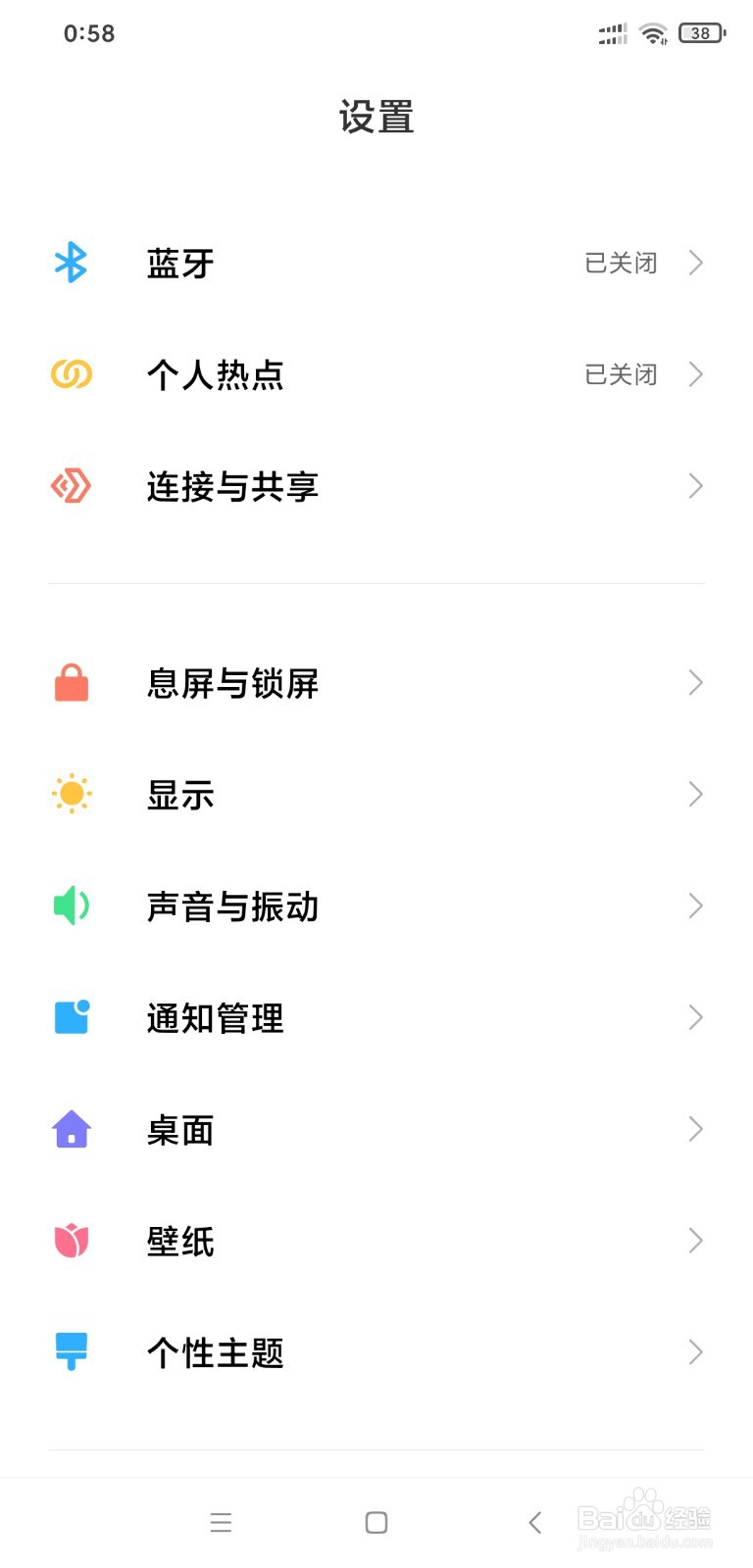Open 声音与振动 sound settings
This screenshot has height=1568, width=753.
tap(376, 906)
